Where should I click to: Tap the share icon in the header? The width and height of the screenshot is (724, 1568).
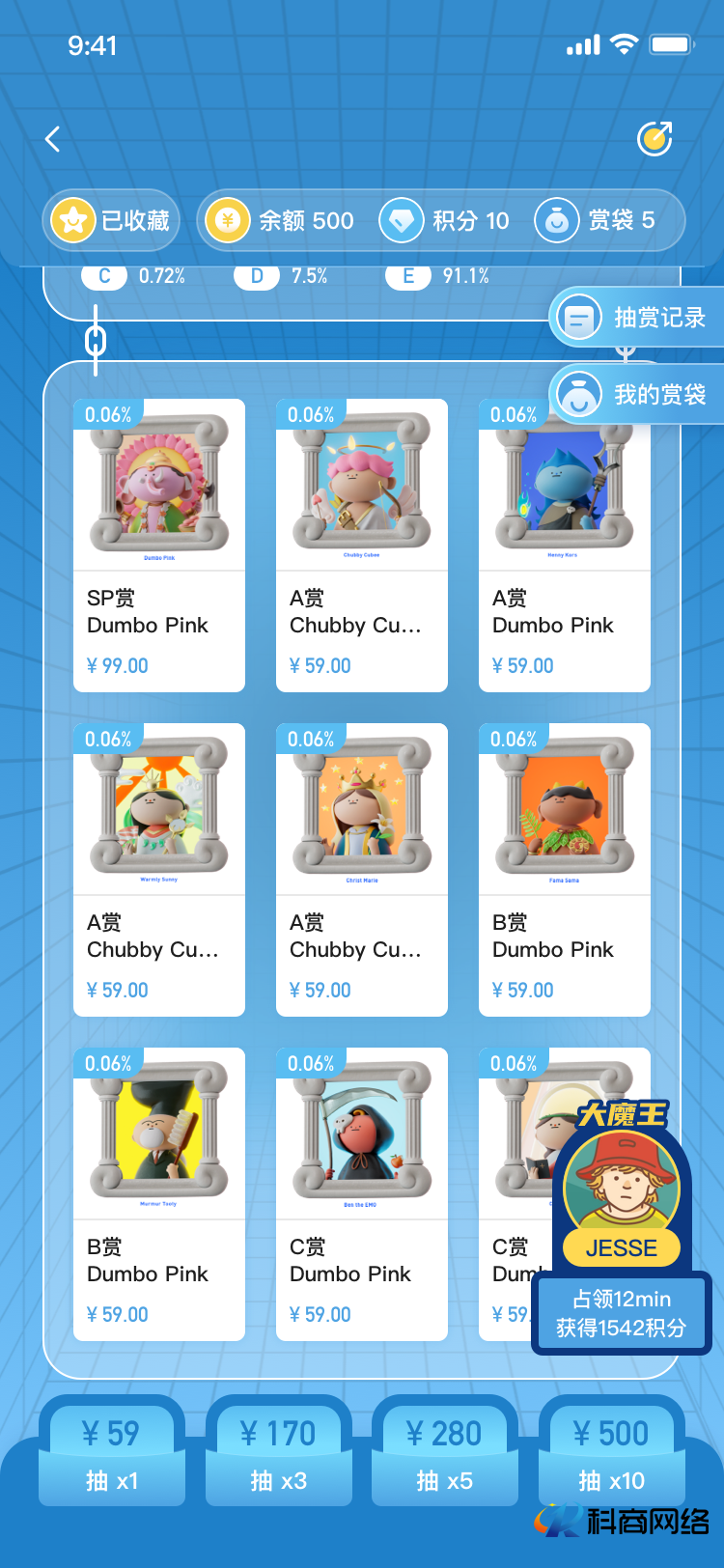654,139
